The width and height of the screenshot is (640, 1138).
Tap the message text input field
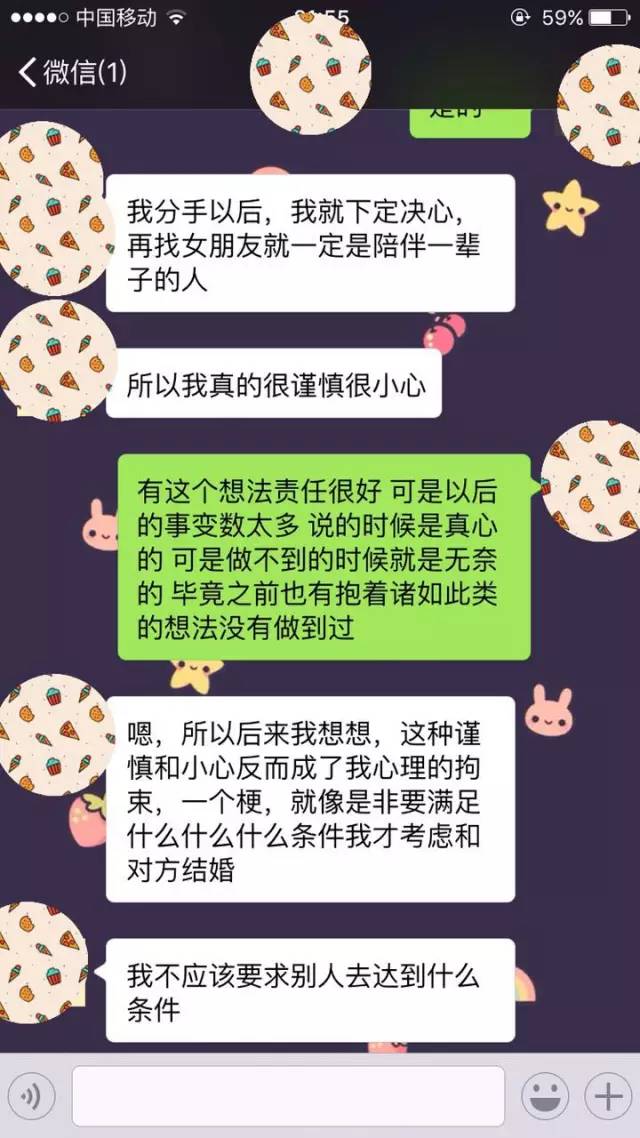pos(288,1097)
